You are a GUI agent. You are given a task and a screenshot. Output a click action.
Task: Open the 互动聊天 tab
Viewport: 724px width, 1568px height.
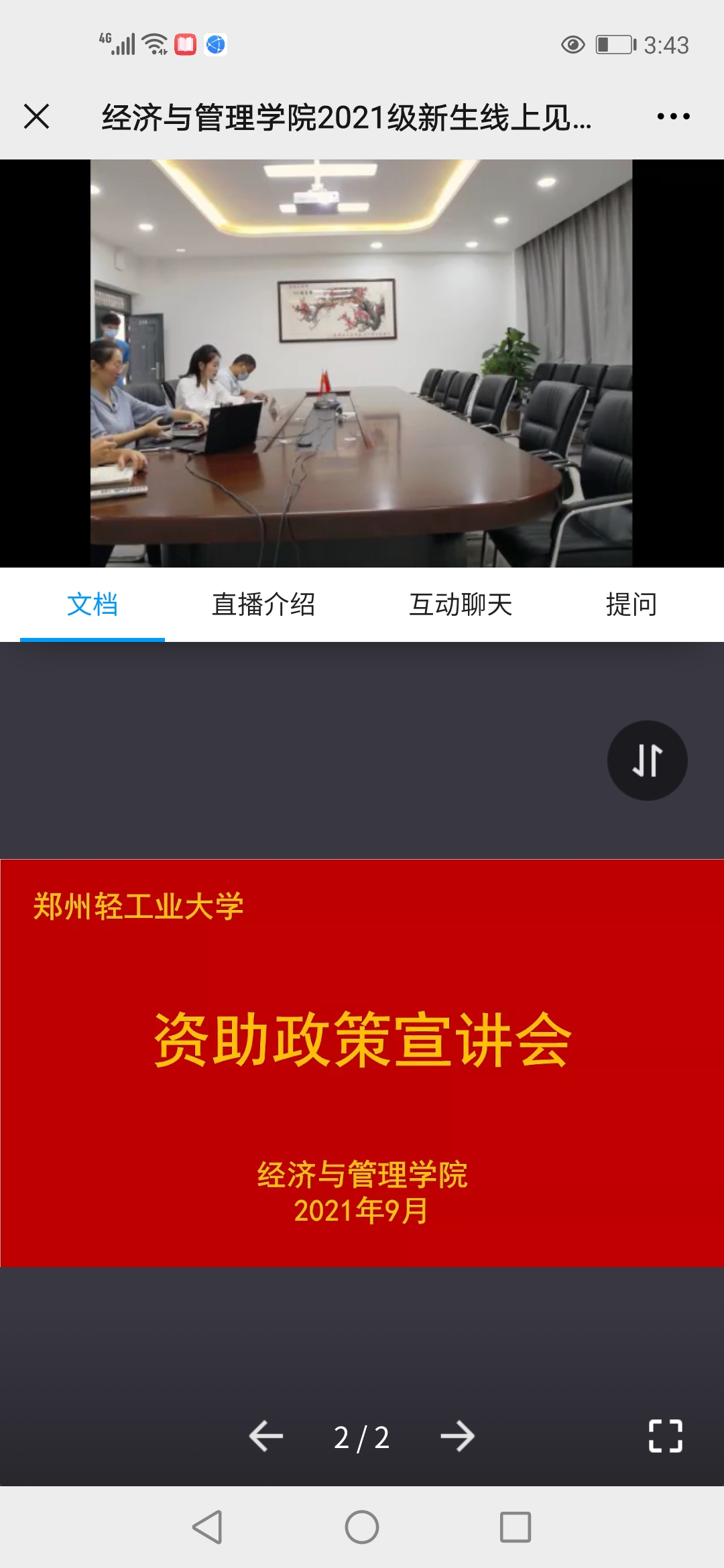coord(461,604)
